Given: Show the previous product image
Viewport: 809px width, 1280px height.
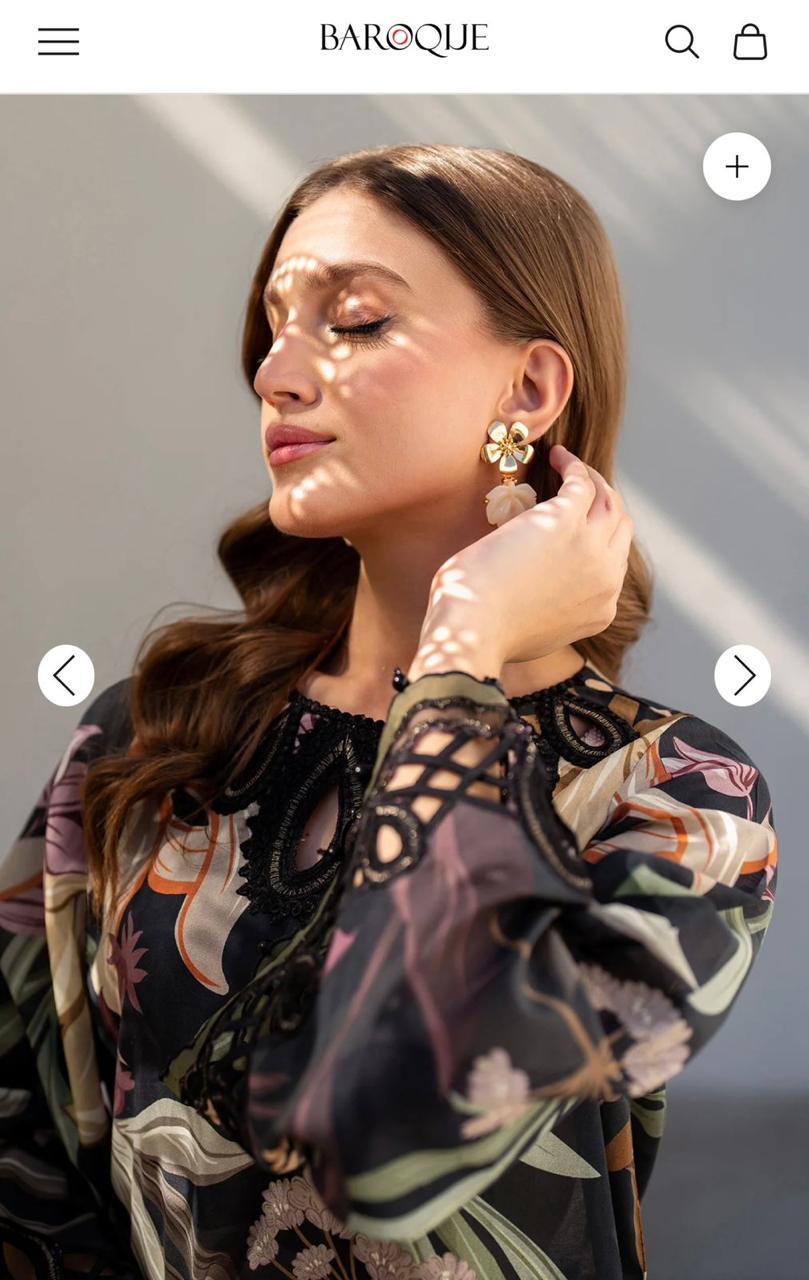Looking at the screenshot, I should pyautogui.click(x=66, y=676).
